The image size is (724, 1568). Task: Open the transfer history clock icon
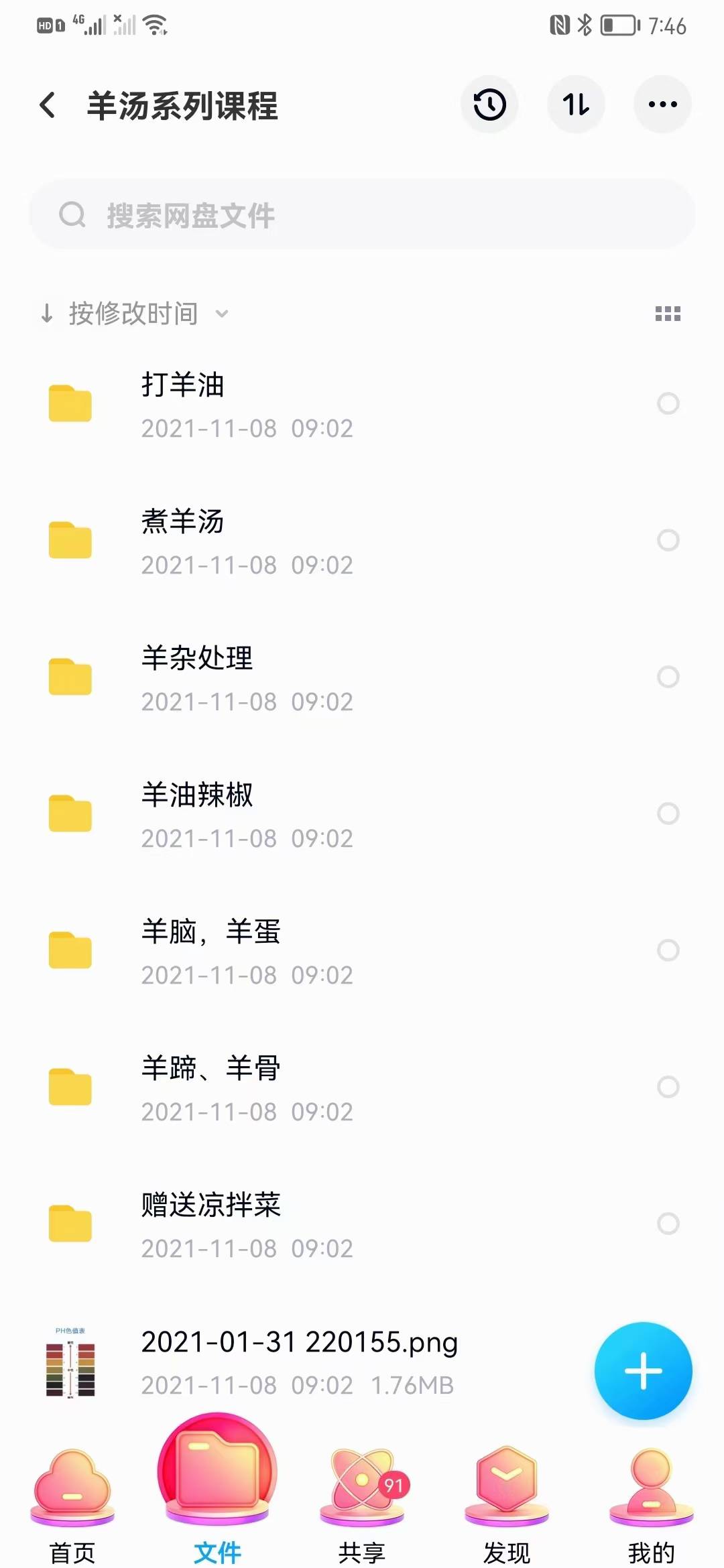tap(489, 105)
